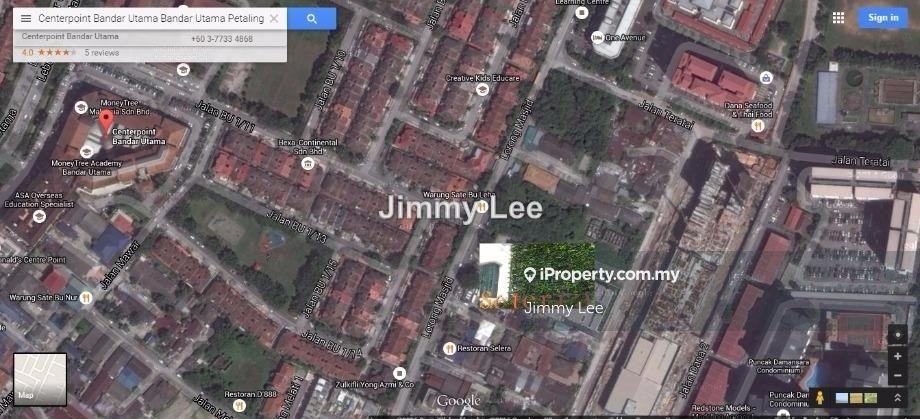920x419 pixels.
Task: Open Restoran Selera map marker
Action: (x=450, y=348)
